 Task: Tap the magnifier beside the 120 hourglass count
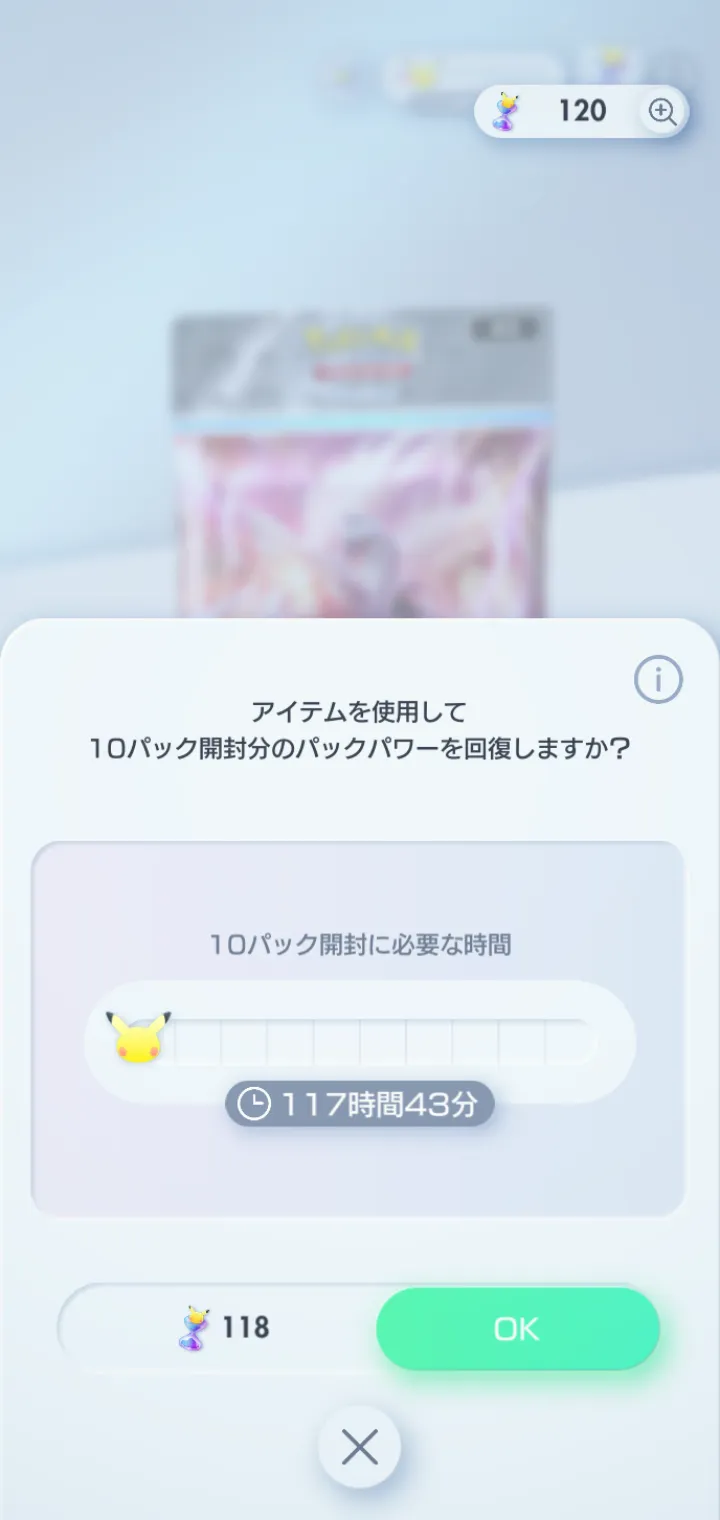(663, 111)
